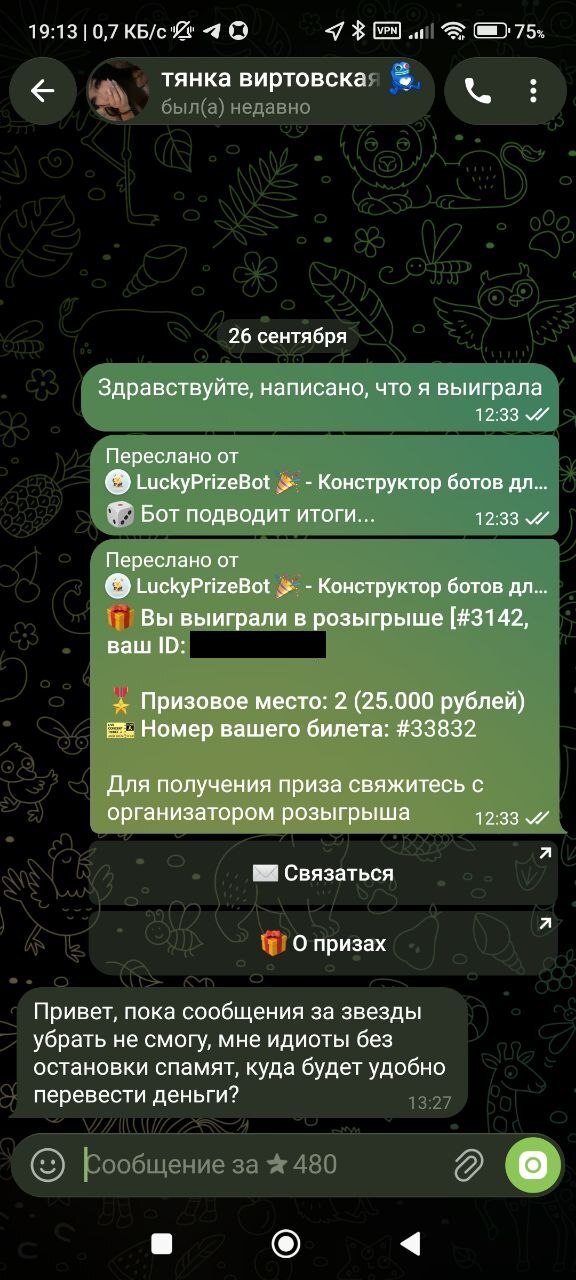576x1280 pixels.
Task: Start a voice call
Action: 478,91
